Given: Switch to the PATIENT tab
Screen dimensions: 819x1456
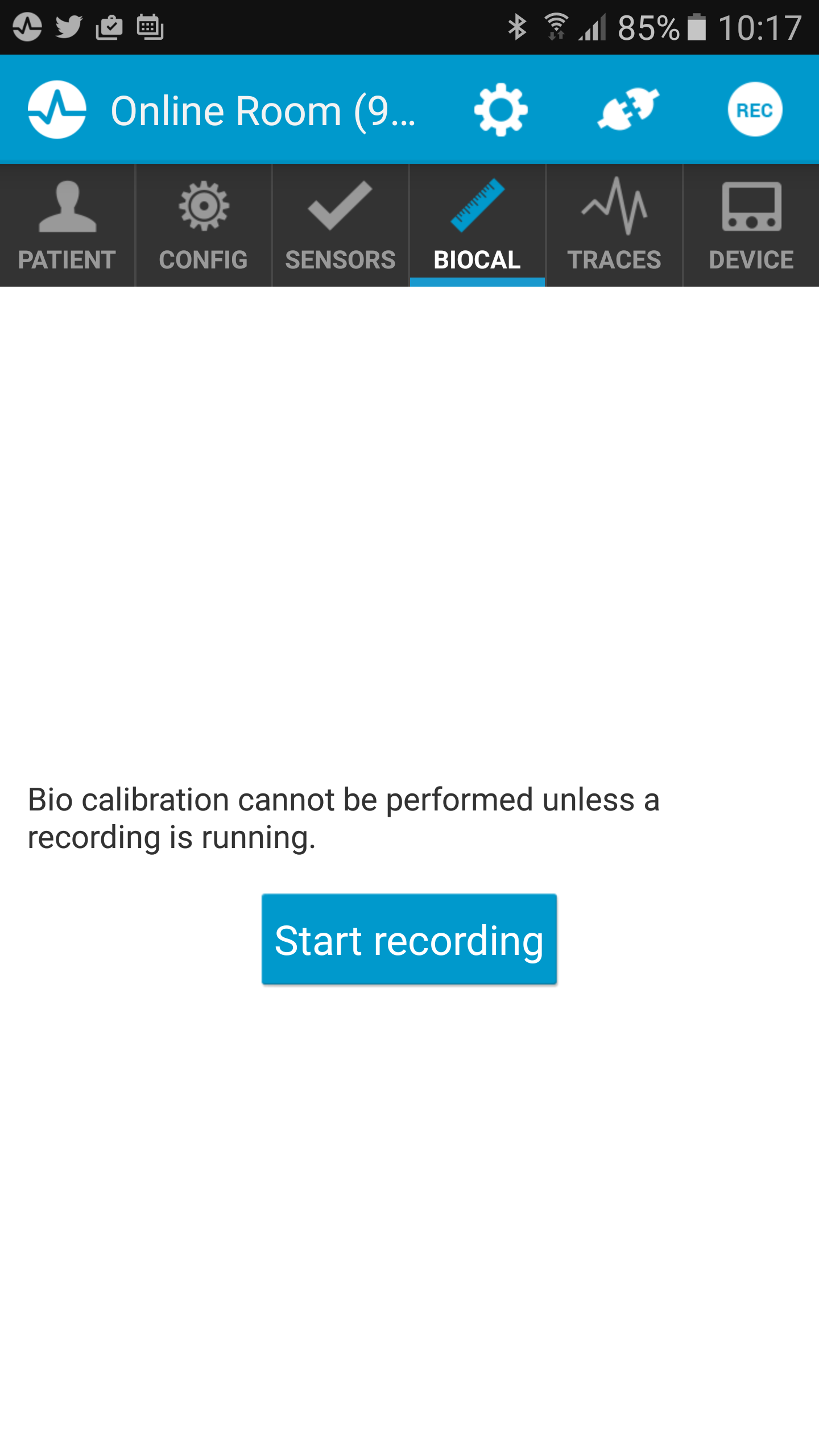Looking at the screenshot, I should click(x=67, y=225).
